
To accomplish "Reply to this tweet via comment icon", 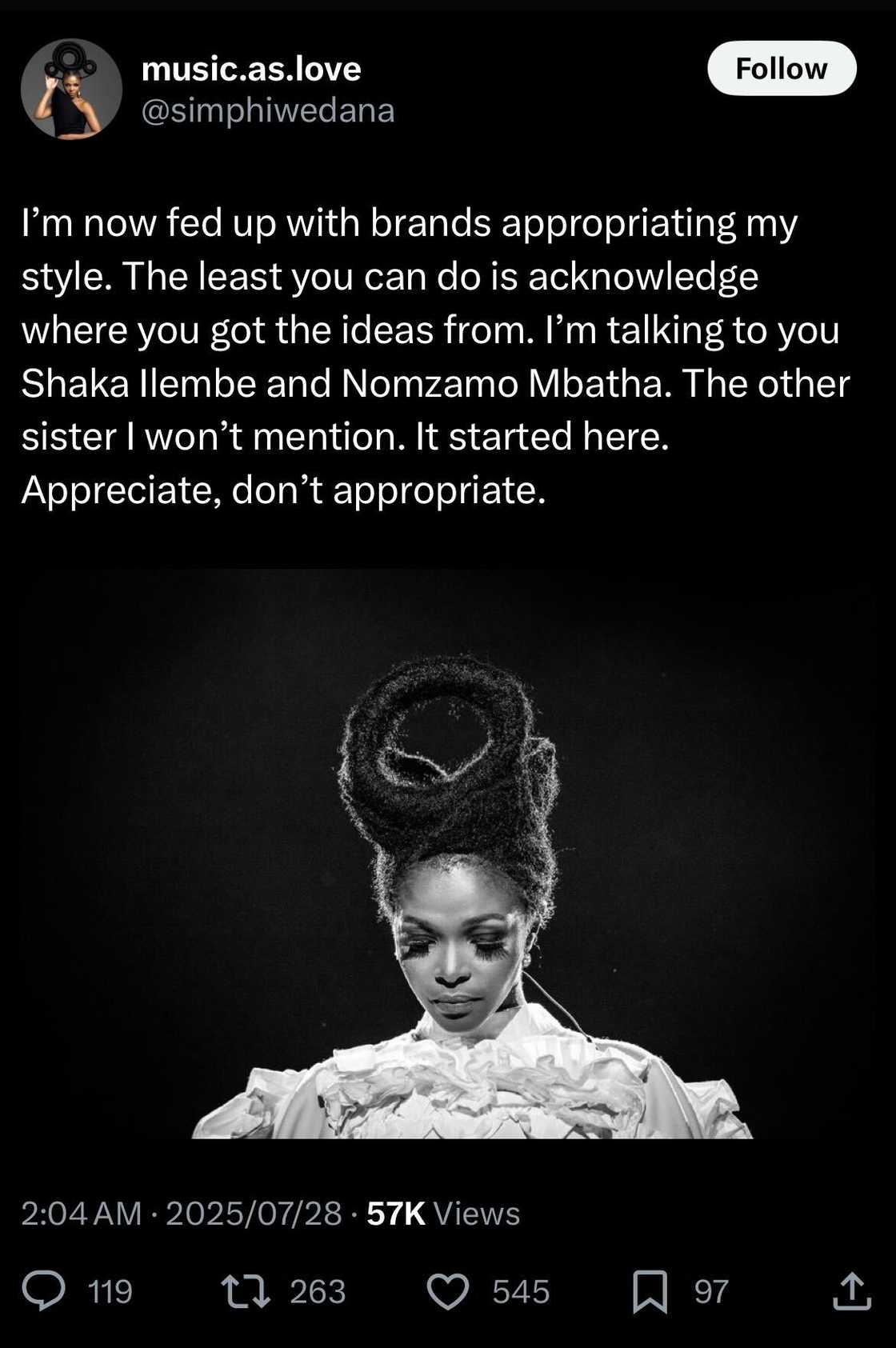I will coord(44,1290).
